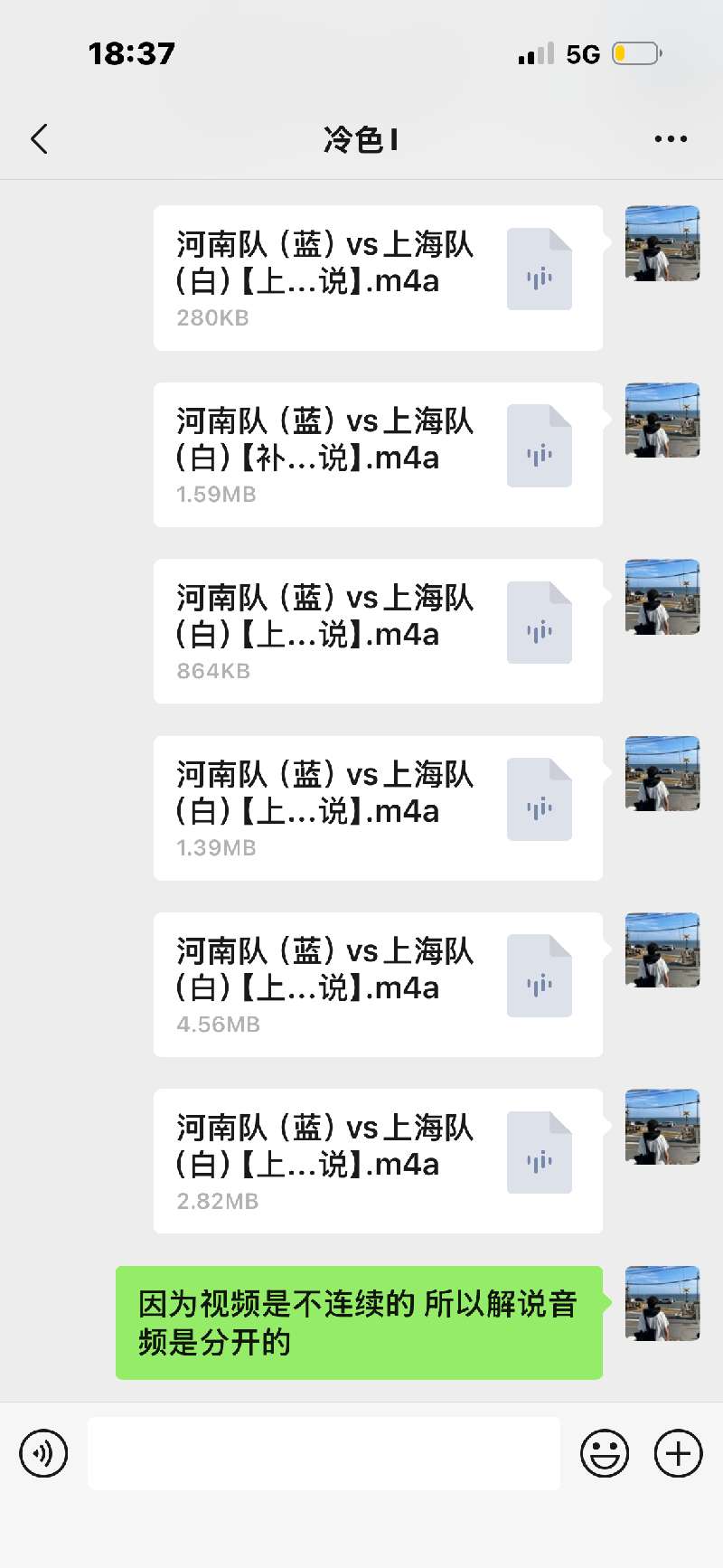Tap the avatar beside the green text message
The width and height of the screenshot is (723, 1568).
click(662, 1303)
